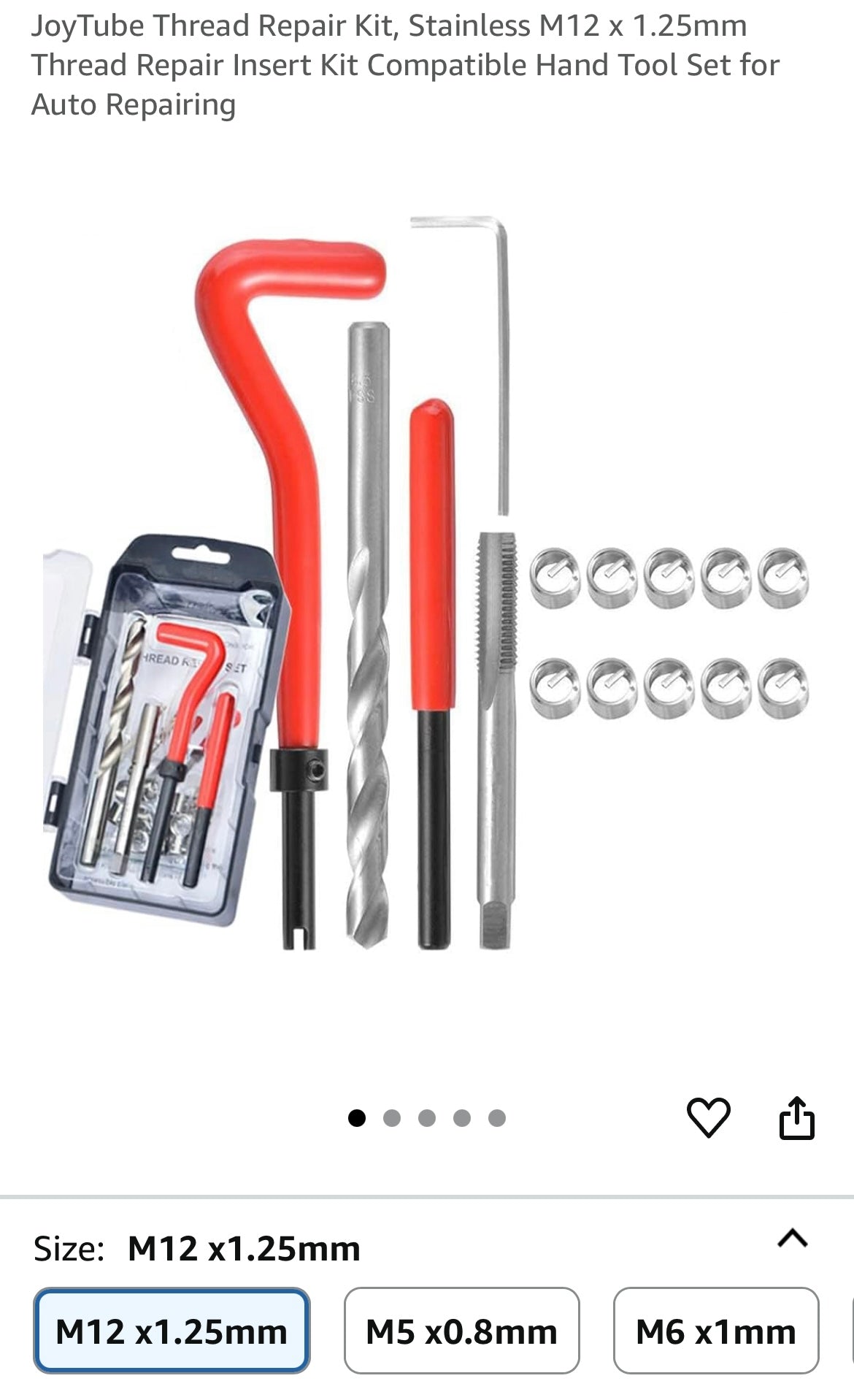Image resolution: width=854 pixels, height=1400 pixels.
Task: Choose the M5 x0.8mm size
Action: 461,1331
